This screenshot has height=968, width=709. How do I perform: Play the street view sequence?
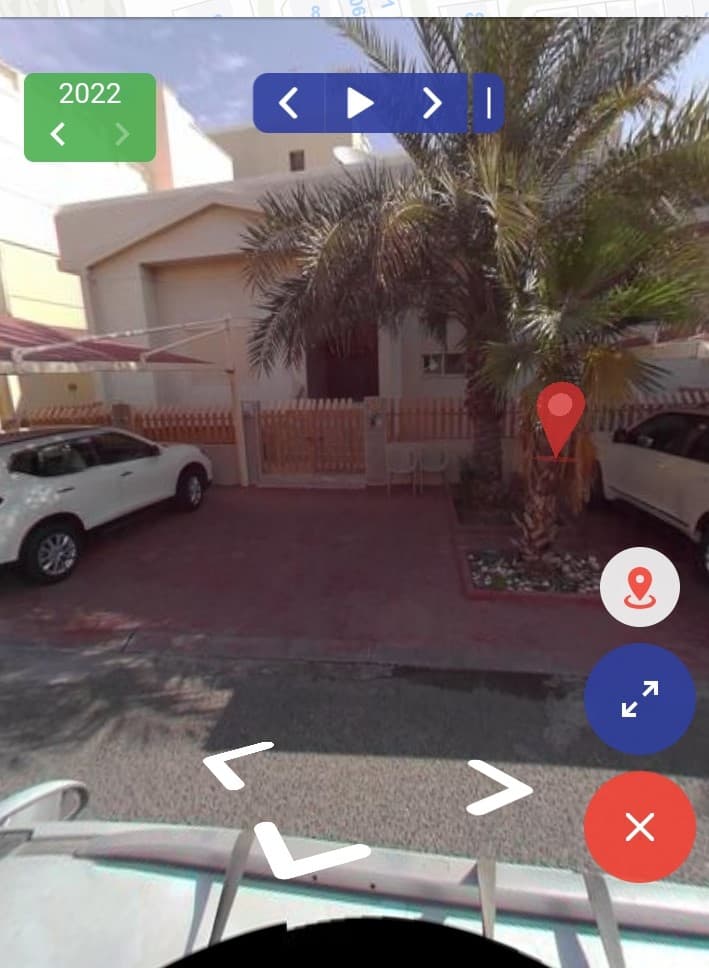[x=359, y=103]
